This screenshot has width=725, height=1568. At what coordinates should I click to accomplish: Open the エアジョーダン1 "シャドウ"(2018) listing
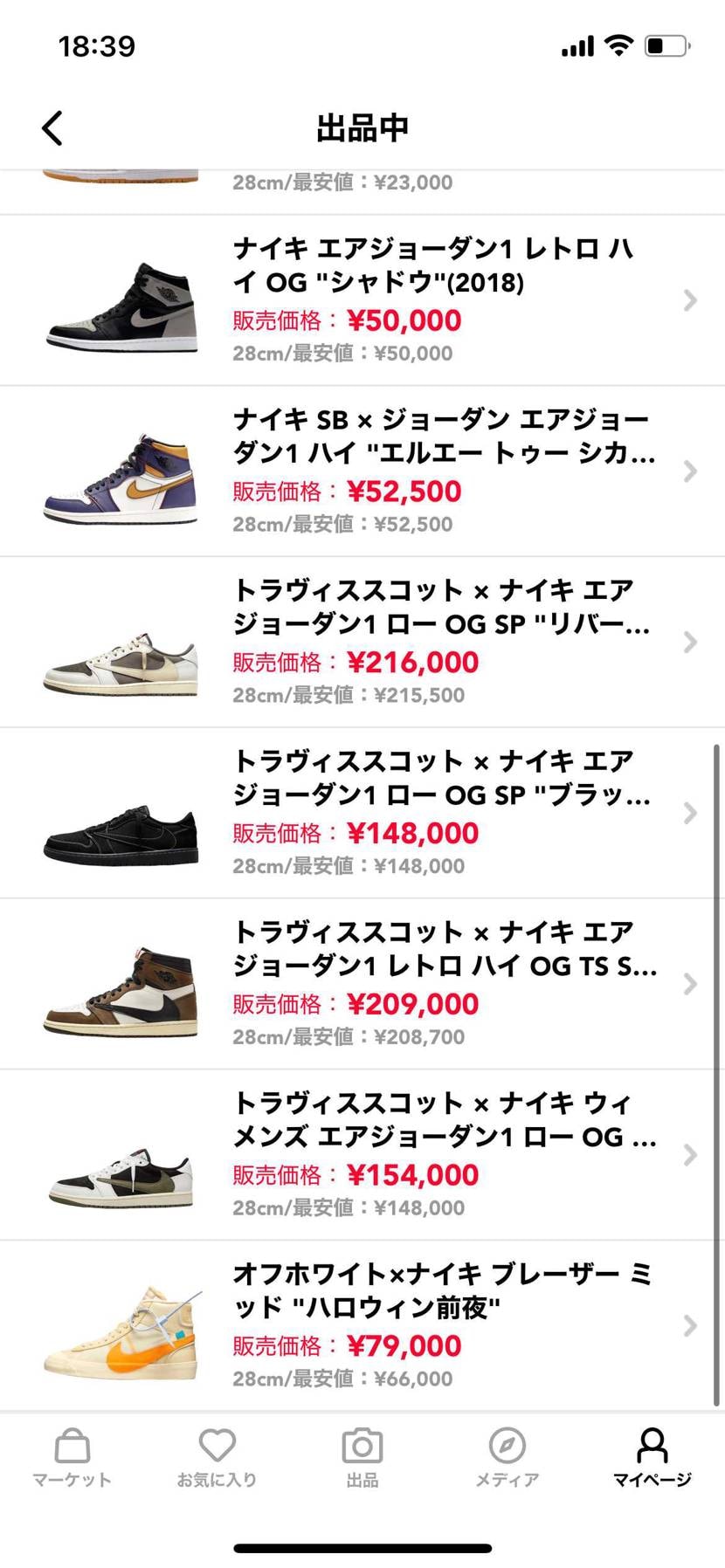tap(362, 300)
